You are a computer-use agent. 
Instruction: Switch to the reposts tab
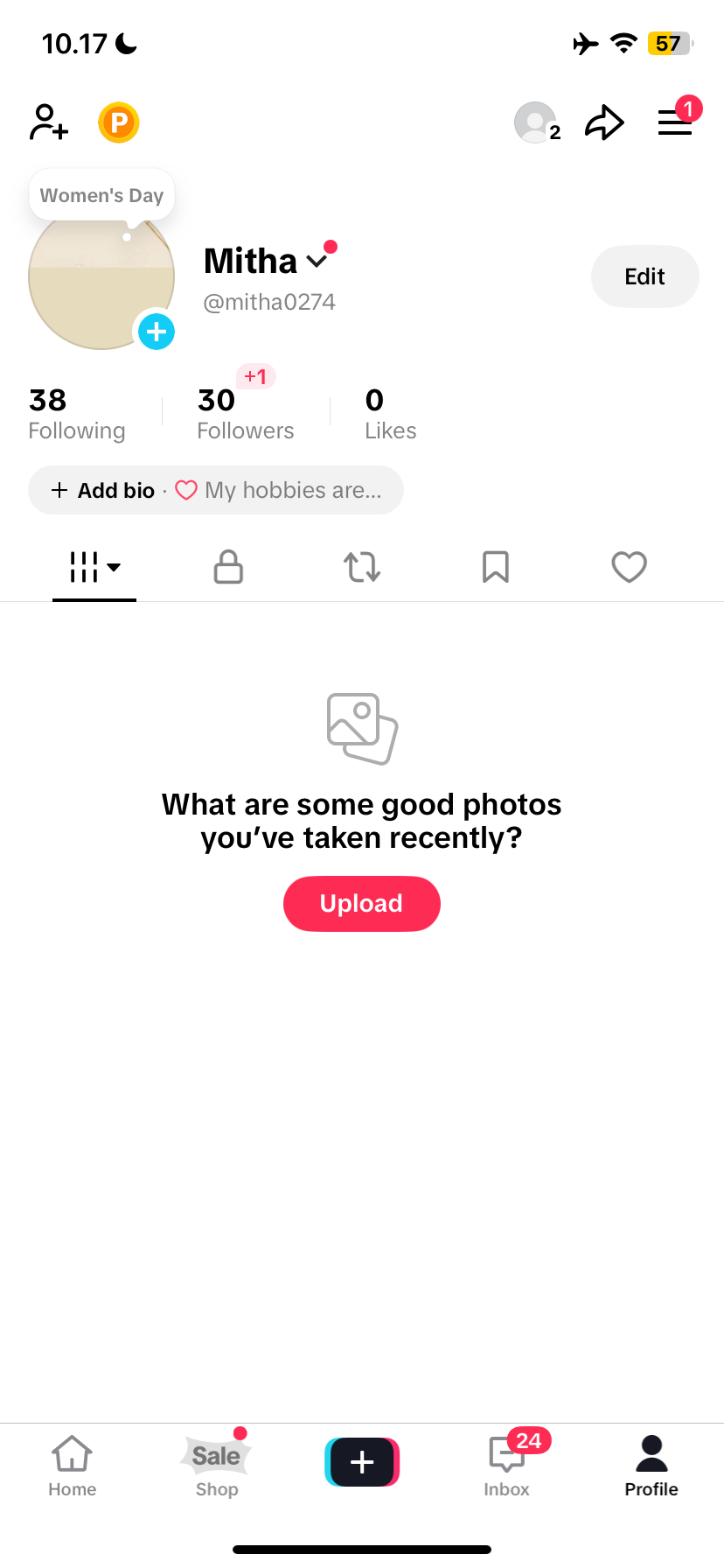point(362,567)
